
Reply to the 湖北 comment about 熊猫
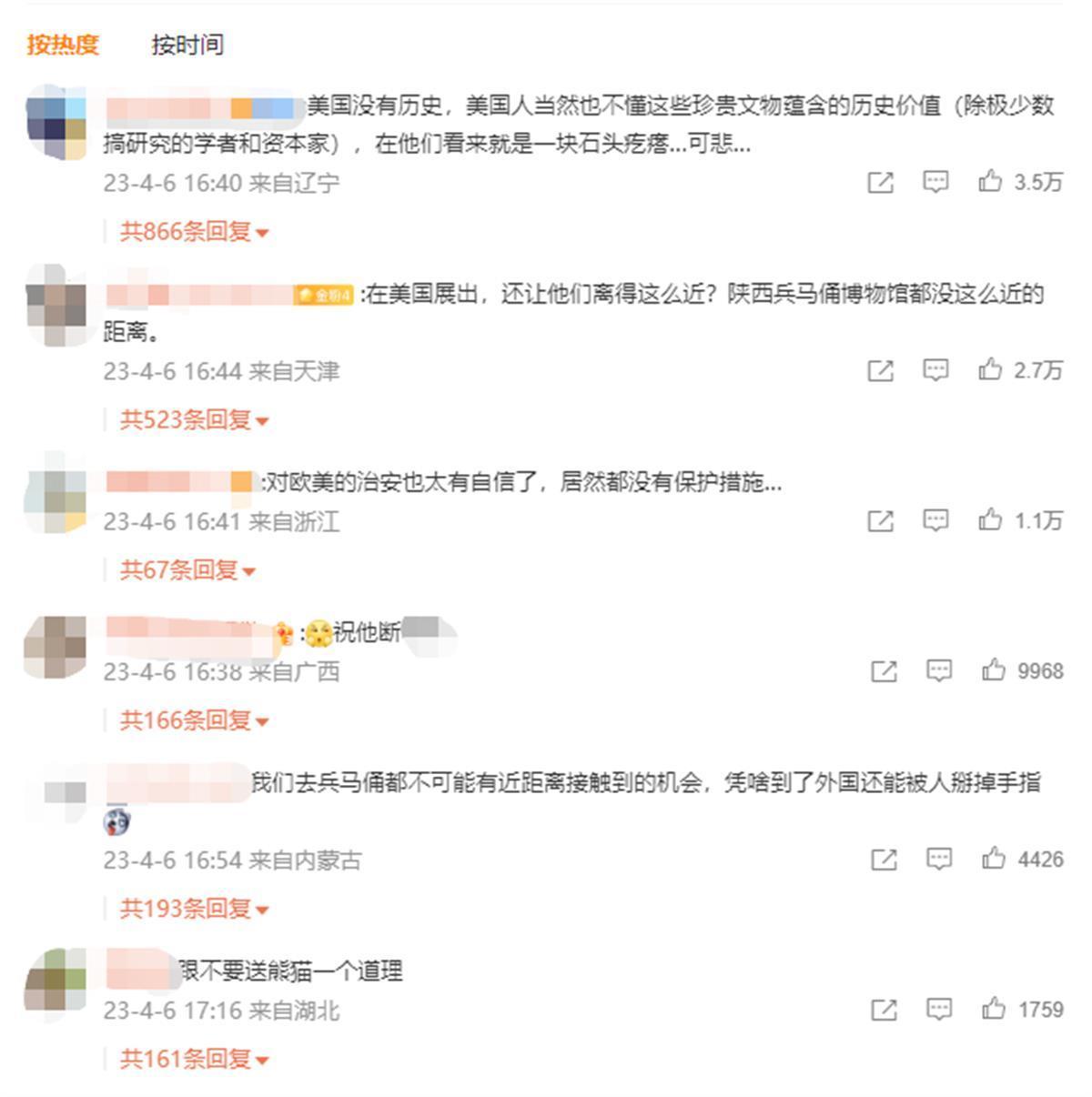pos(938,1009)
